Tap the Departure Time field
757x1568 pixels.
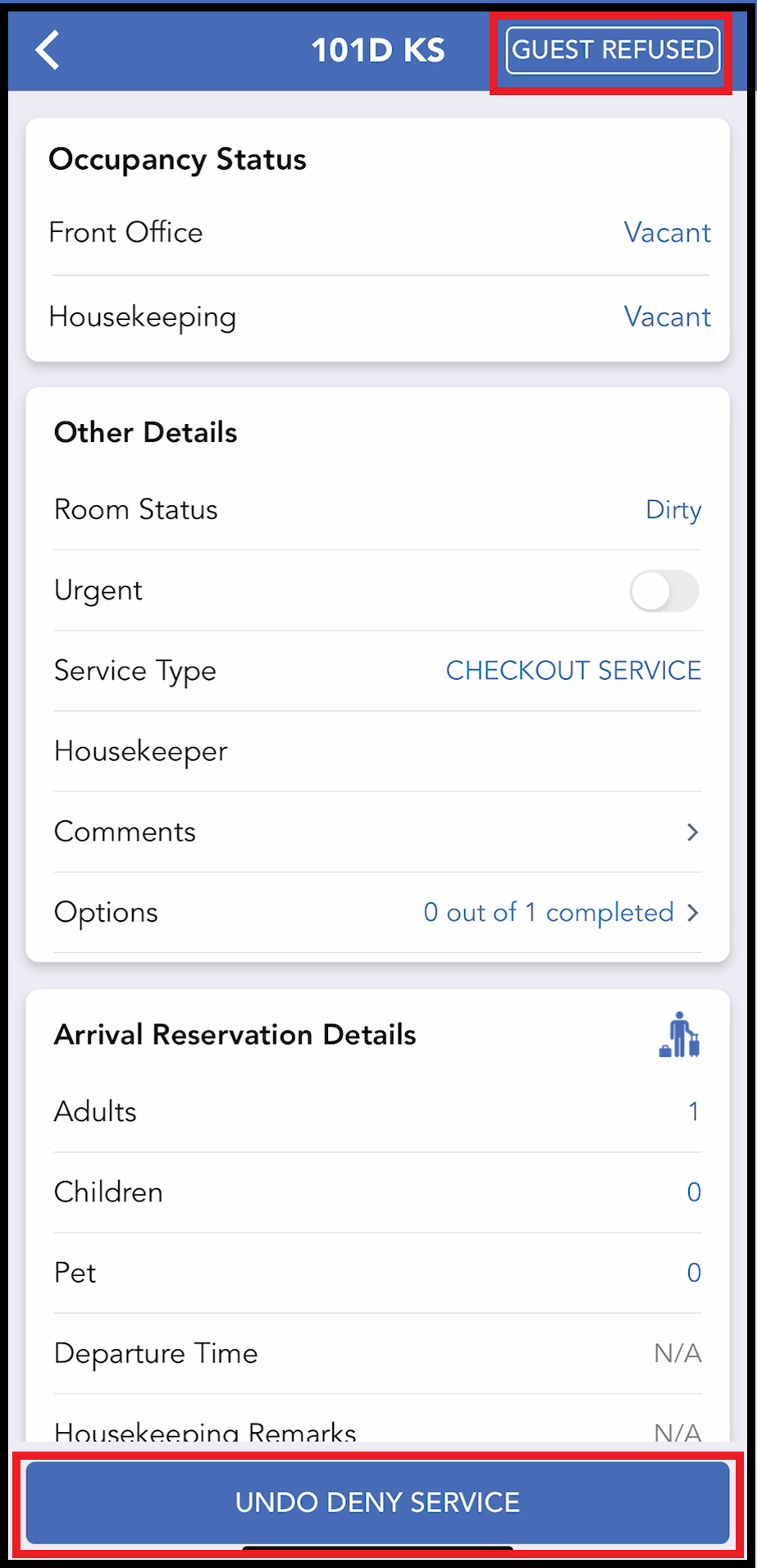pos(677,1352)
